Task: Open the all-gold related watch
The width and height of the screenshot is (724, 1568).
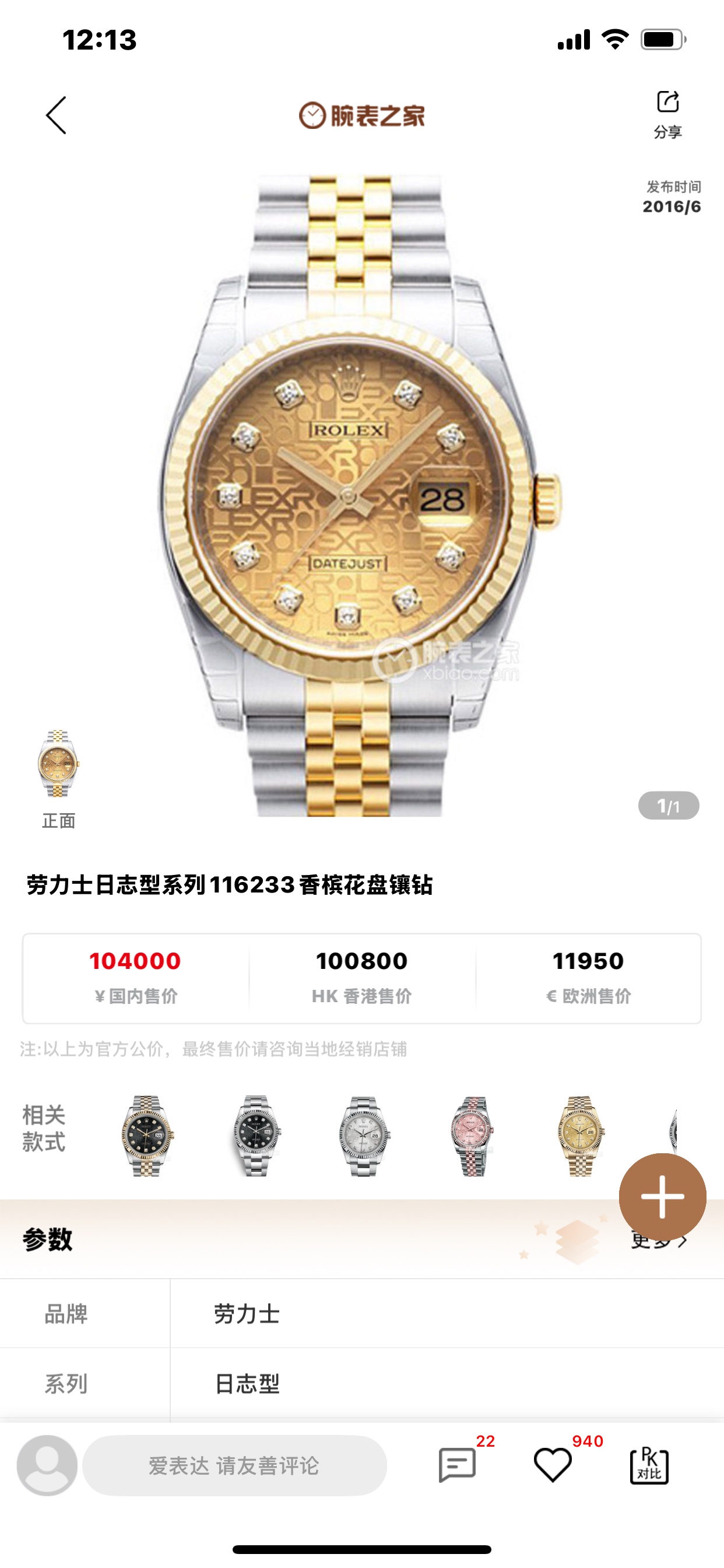Action: (x=580, y=1135)
